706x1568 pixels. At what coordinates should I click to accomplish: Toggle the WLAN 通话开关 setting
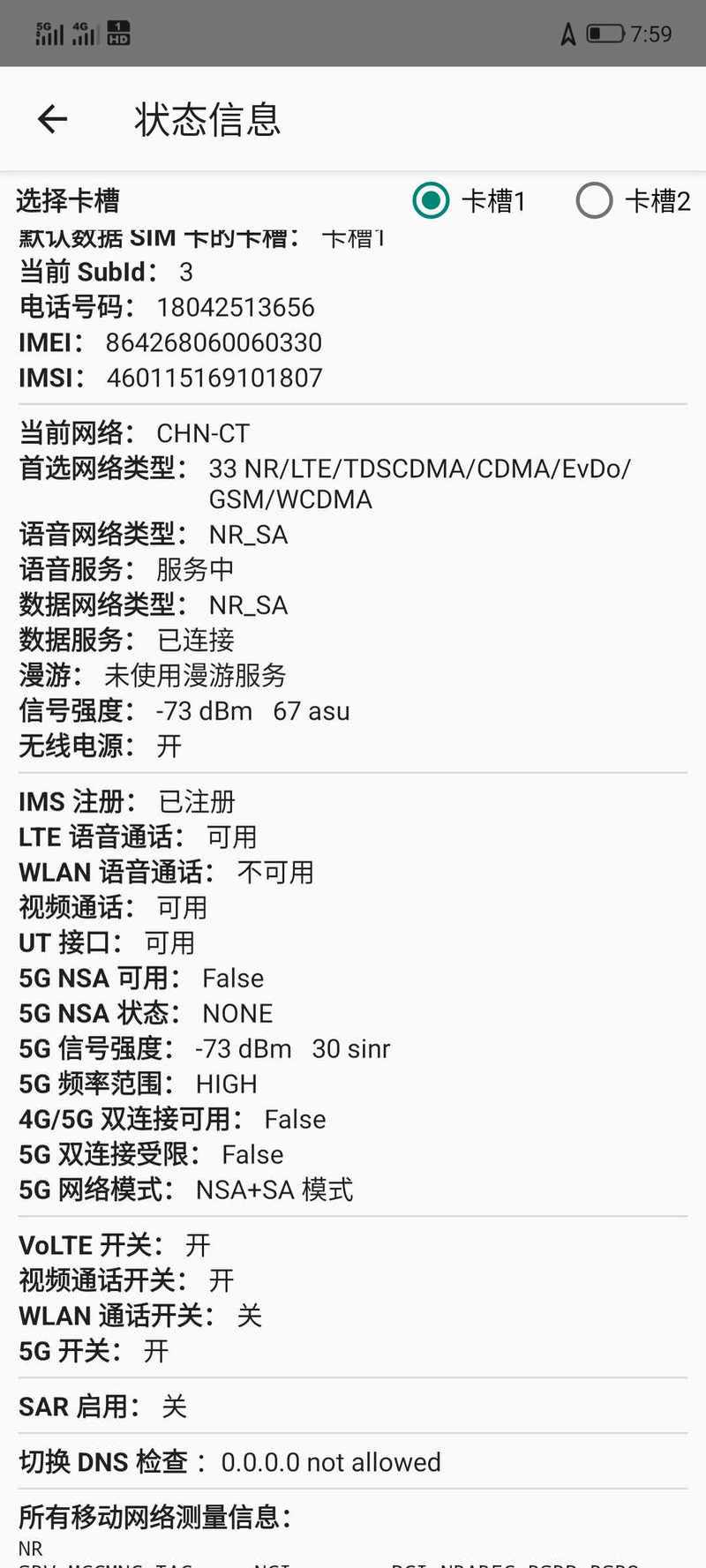353,1316
